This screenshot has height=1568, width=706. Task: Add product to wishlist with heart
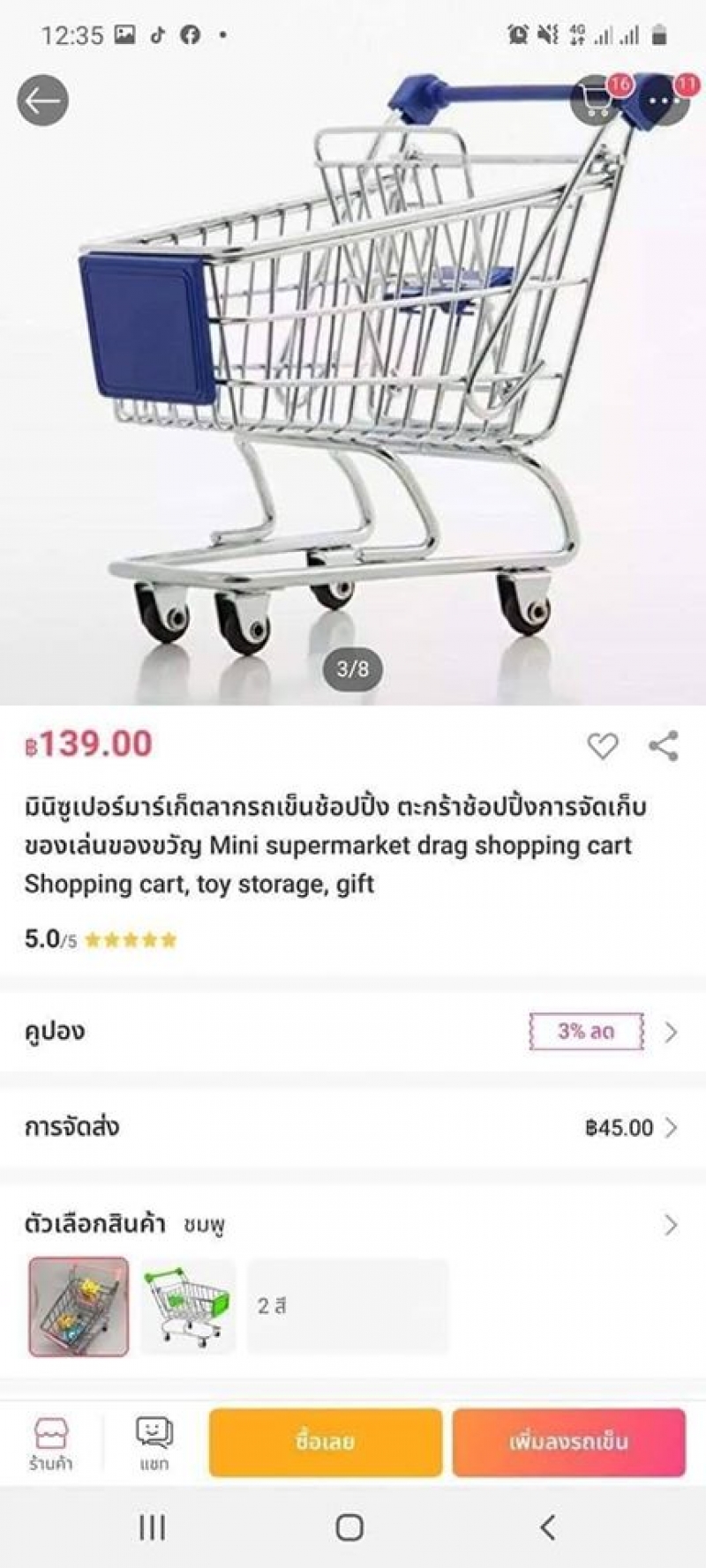603,746
